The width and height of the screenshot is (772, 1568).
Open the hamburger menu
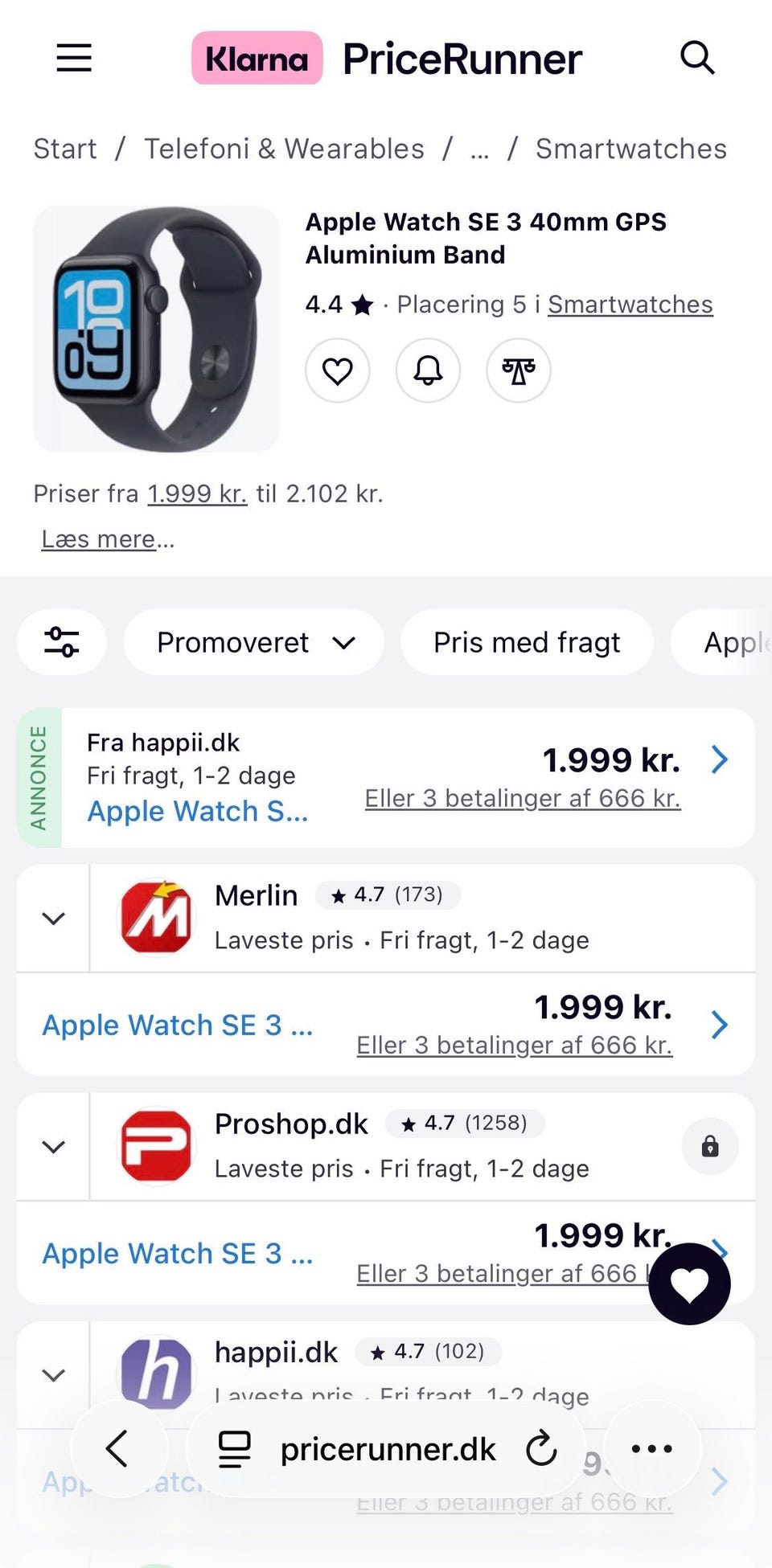74,58
